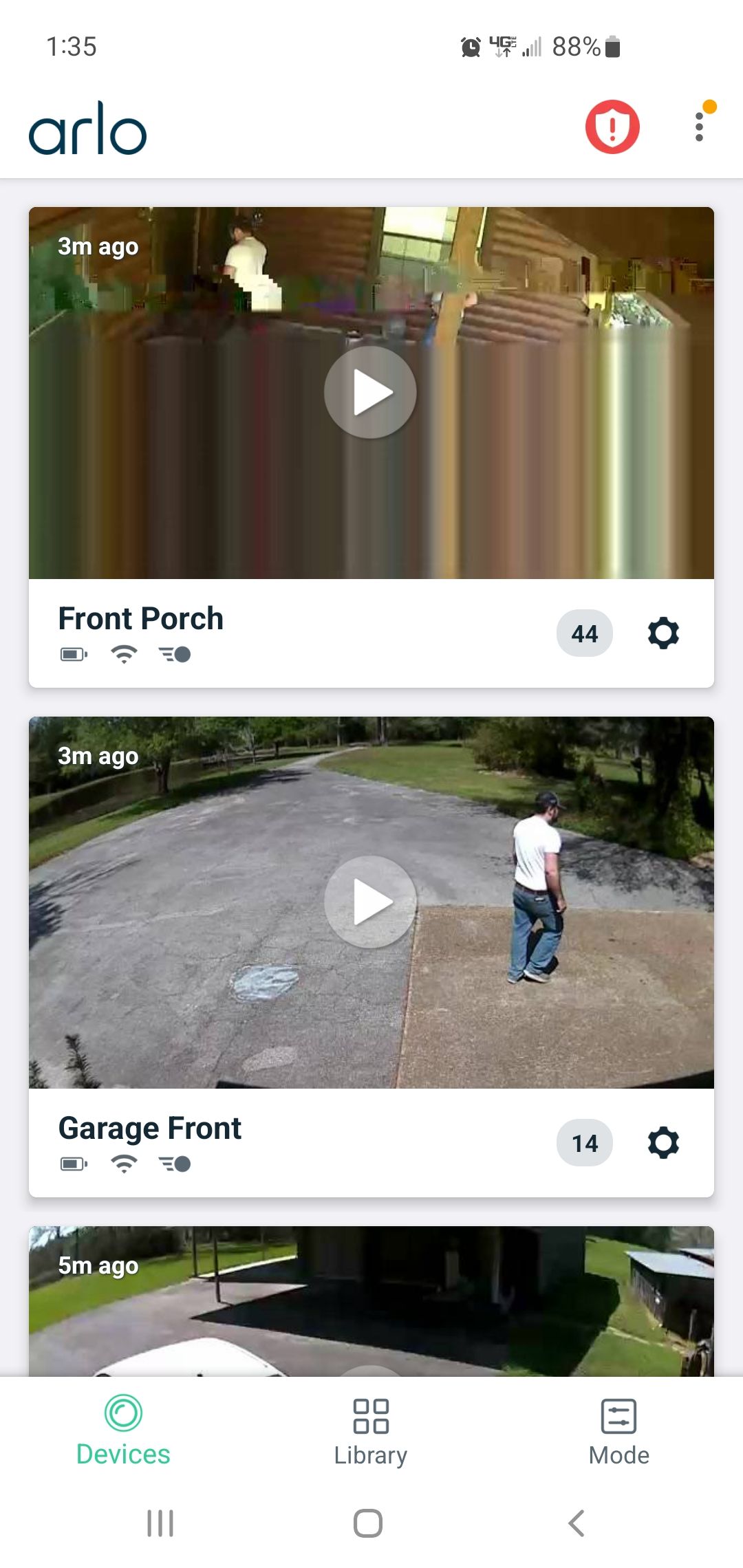Open Front Porch's 44 recordings badge
This screenshot has height=1568, width=743.
point(585,633)
